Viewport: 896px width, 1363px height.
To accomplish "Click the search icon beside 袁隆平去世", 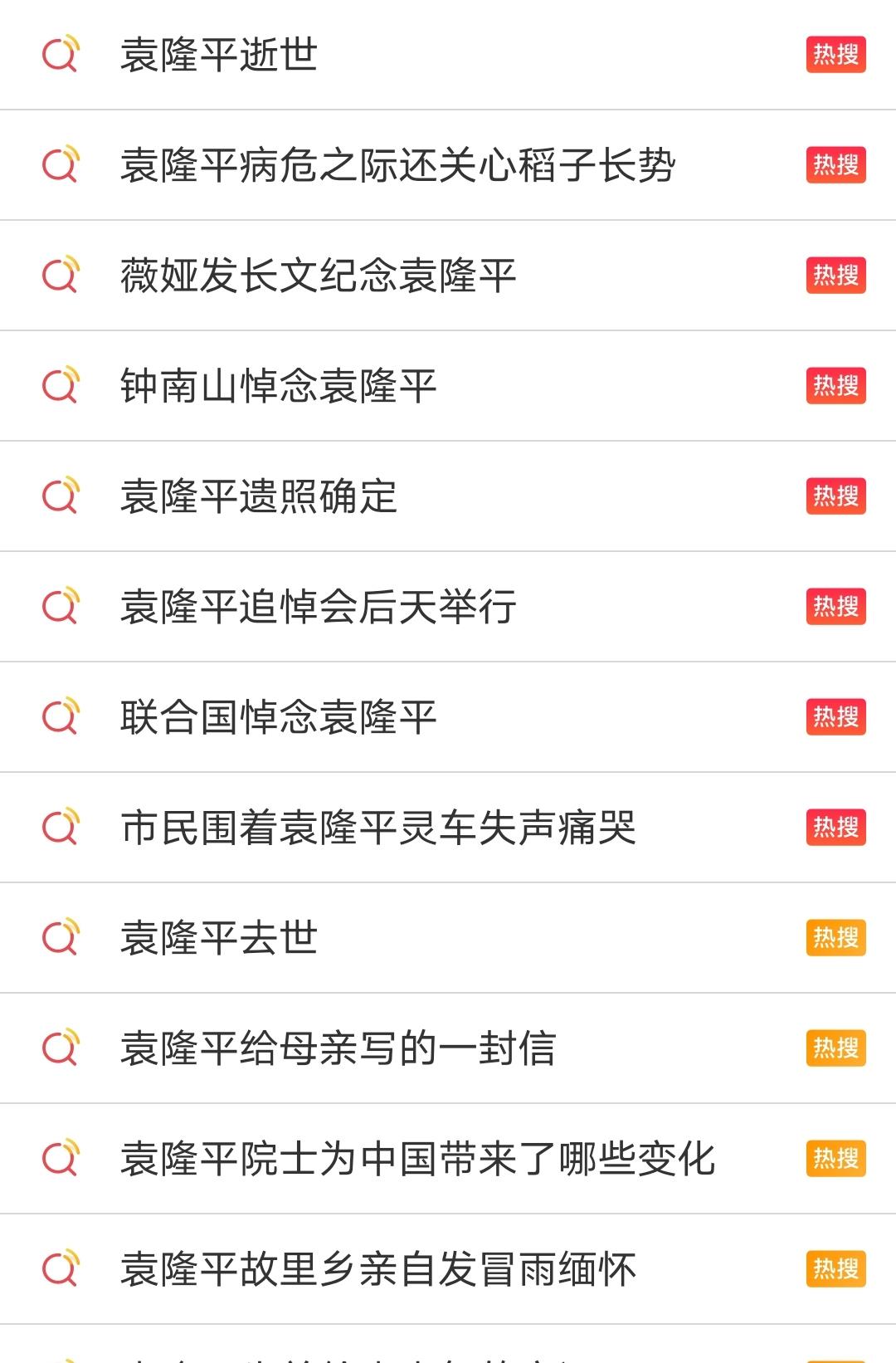I will pyautogui.click(x=61, y=937).
